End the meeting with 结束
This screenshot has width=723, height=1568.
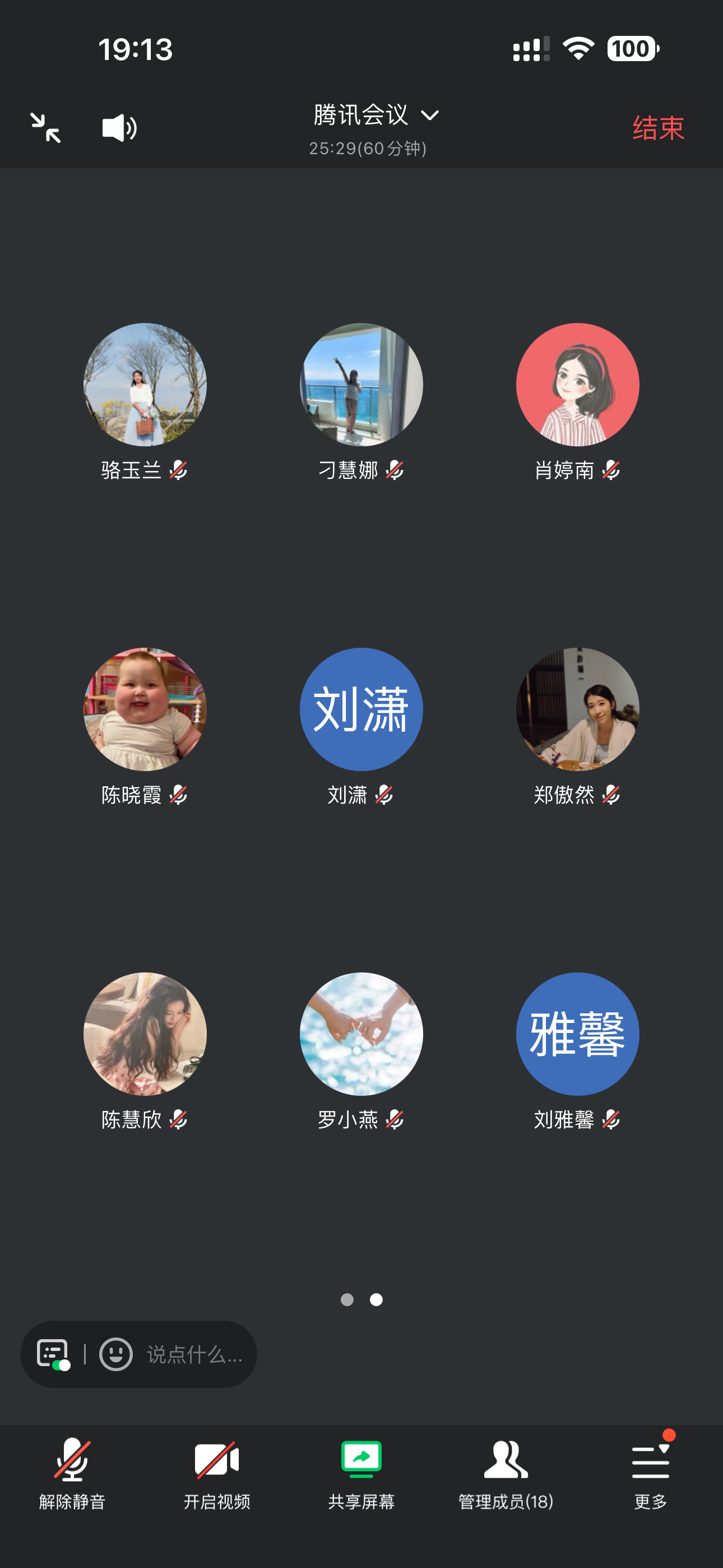(658, 128)
